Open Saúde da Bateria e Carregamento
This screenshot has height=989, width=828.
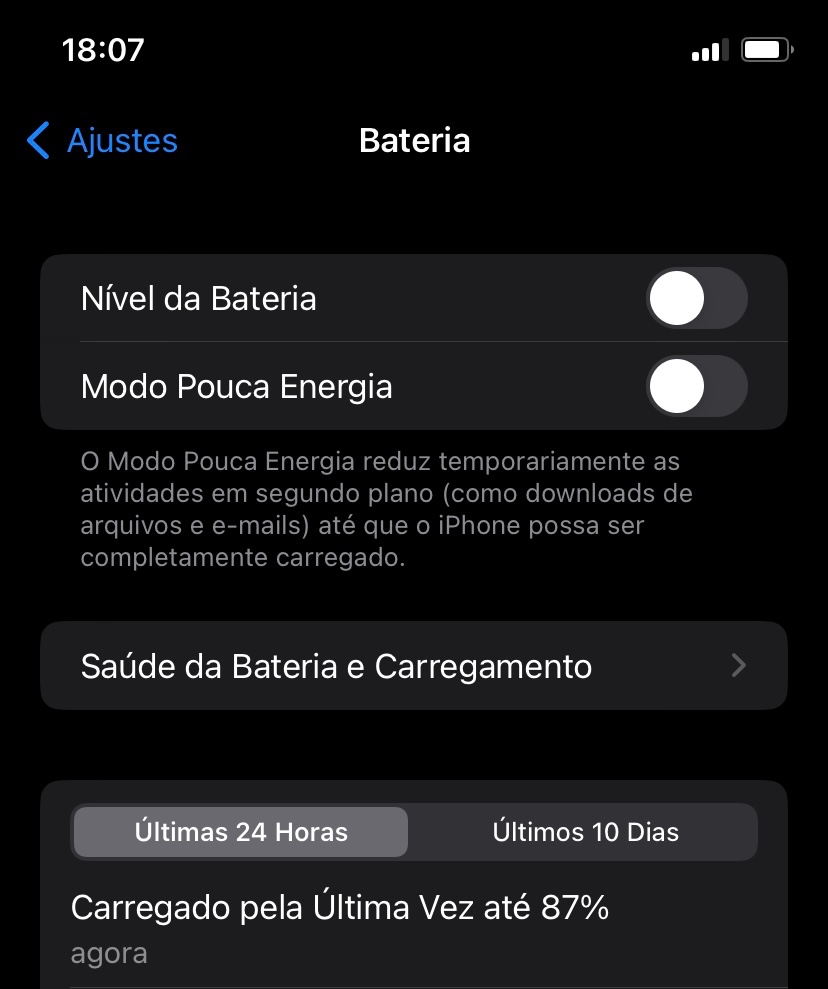pyautogui.click(x=413, y=666)
